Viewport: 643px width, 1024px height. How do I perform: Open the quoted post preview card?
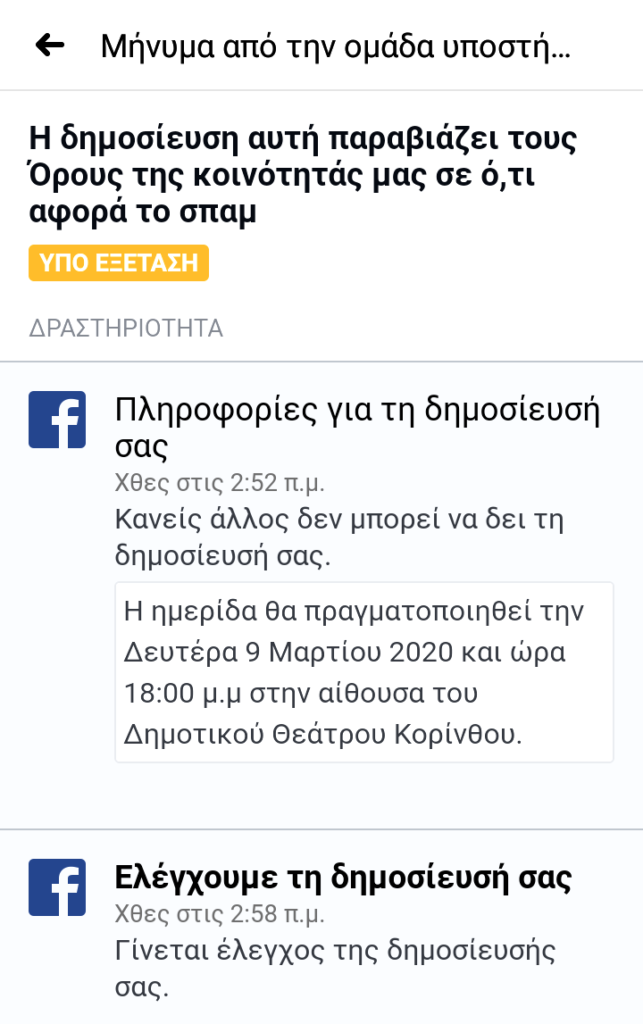pos(364,672)
